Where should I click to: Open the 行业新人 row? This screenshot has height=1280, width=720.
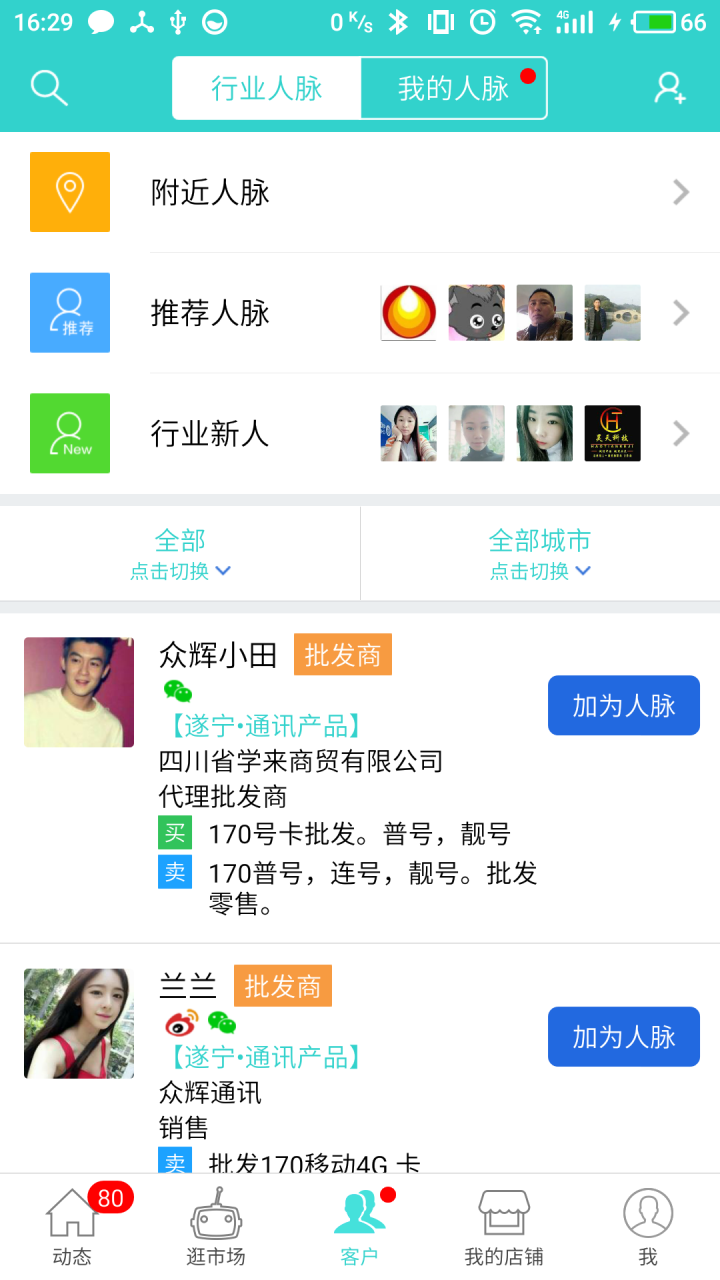pos(360,433)
